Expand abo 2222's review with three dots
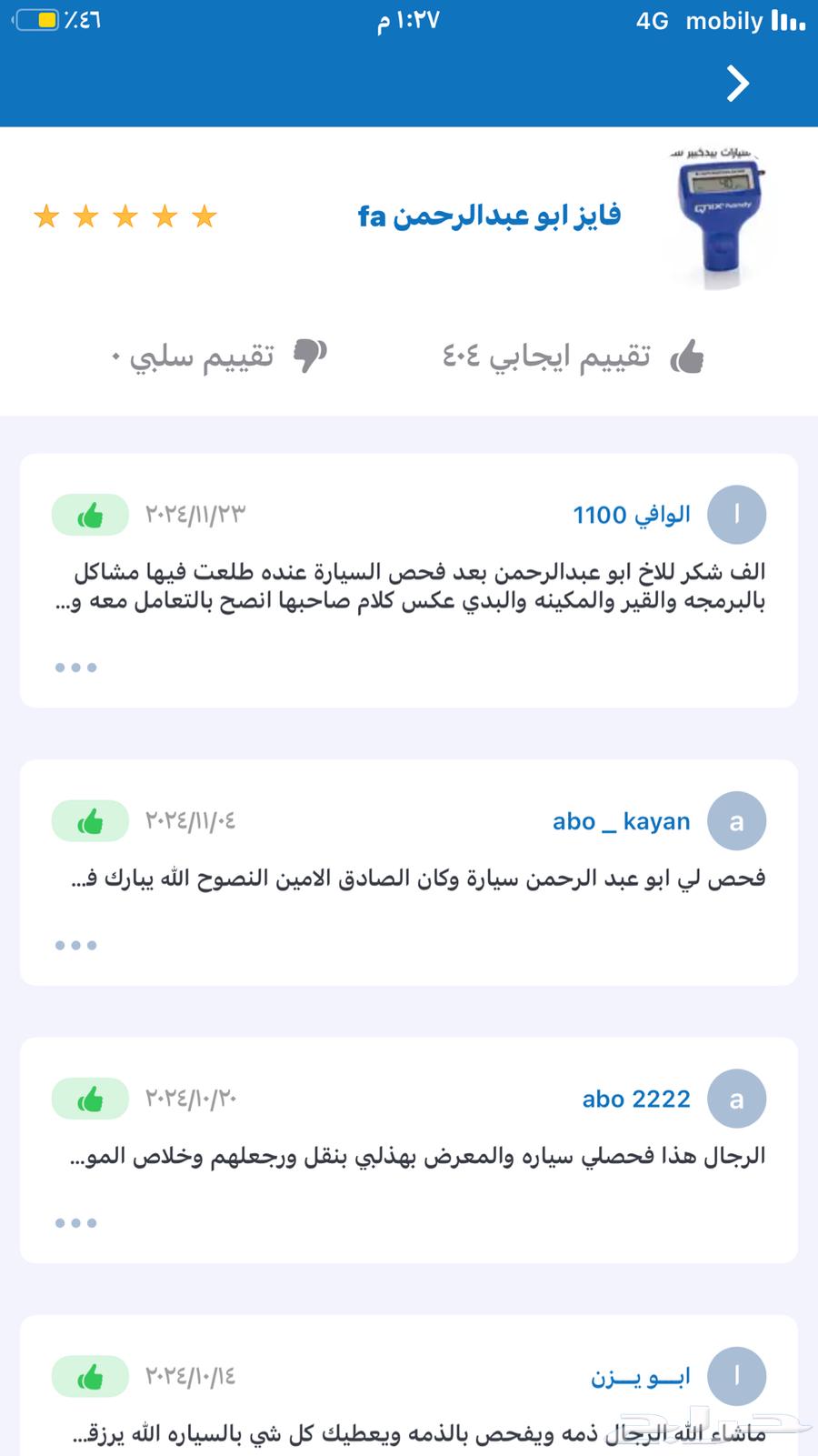818x1456 pixels. tap(76, 1222)
